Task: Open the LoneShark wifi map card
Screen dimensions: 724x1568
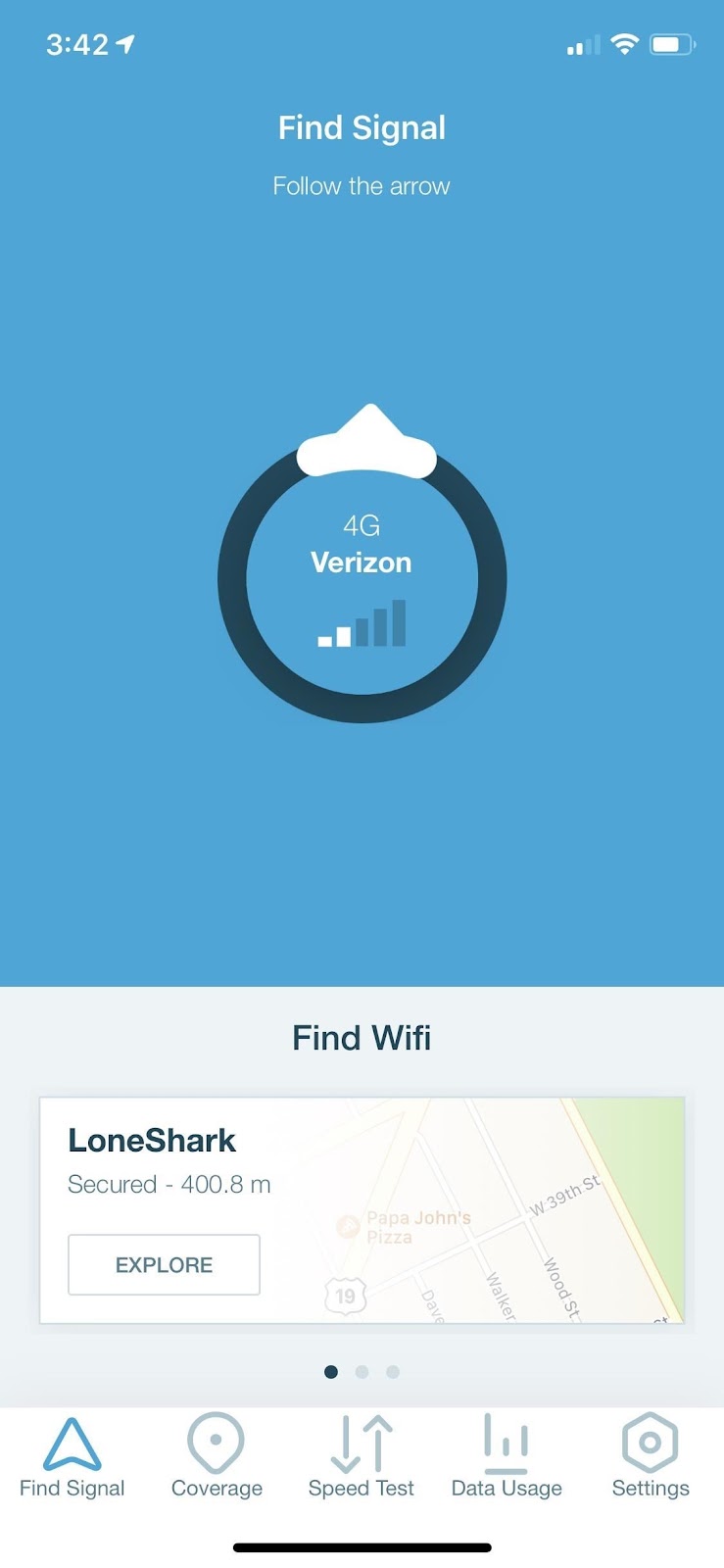Action: (362, 1210)
